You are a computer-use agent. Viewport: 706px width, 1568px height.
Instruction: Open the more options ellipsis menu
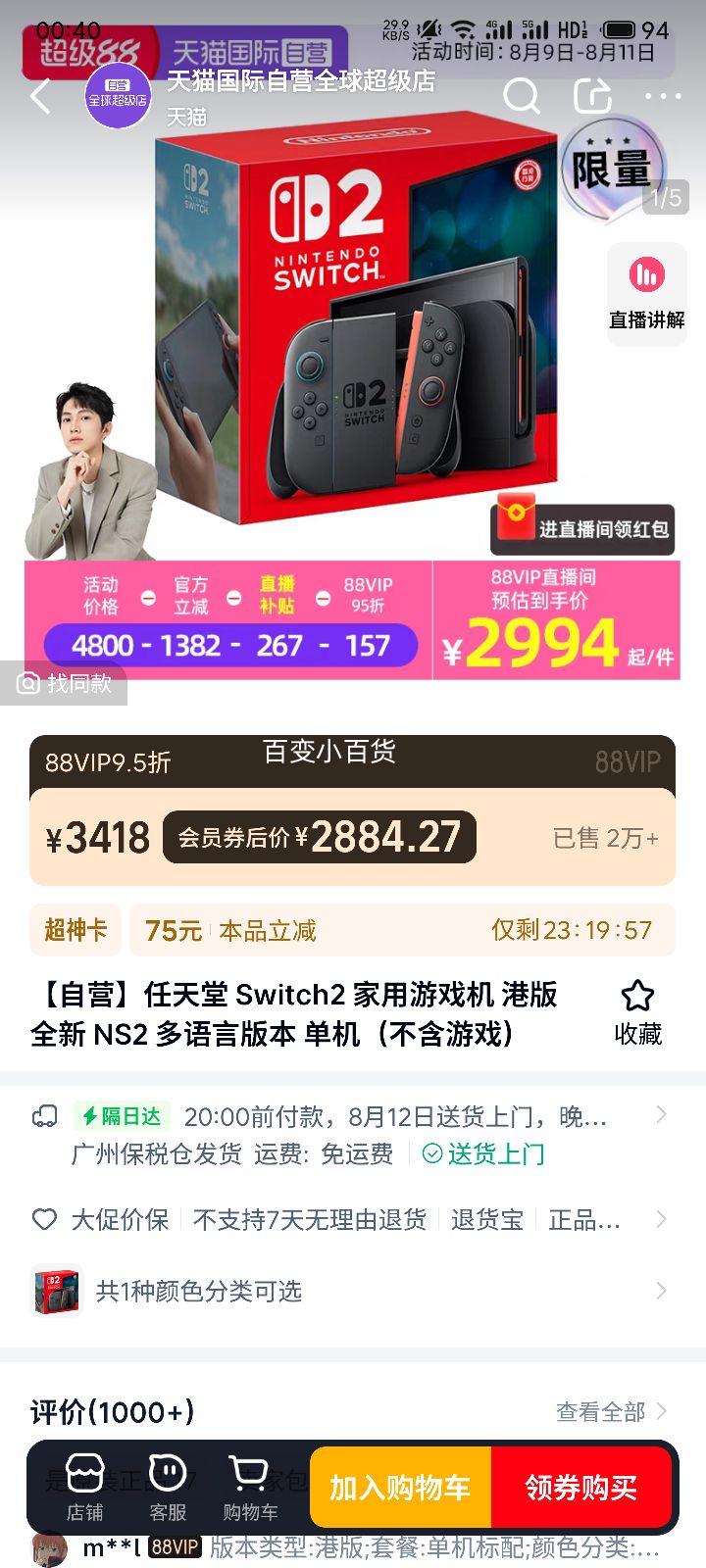[665, 96]
